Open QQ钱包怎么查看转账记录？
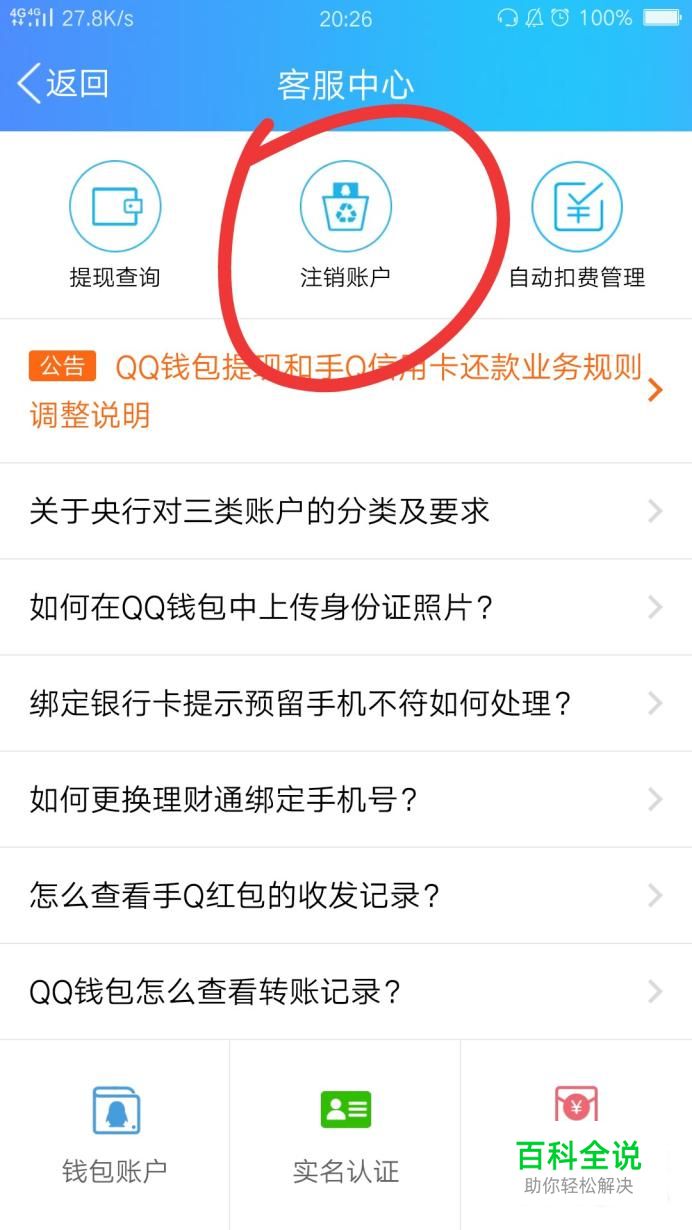The height and width of the screenshot is (1230, 692). [x=346, y=991]
